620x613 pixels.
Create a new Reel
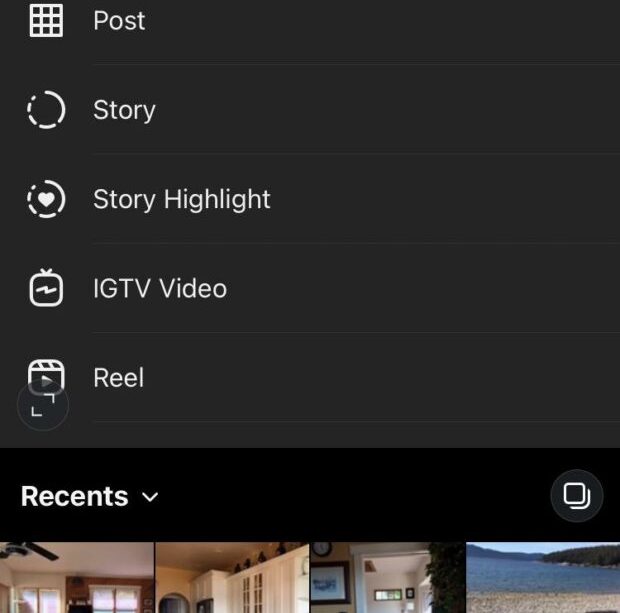pyautogui.click(x=119, y=378)
